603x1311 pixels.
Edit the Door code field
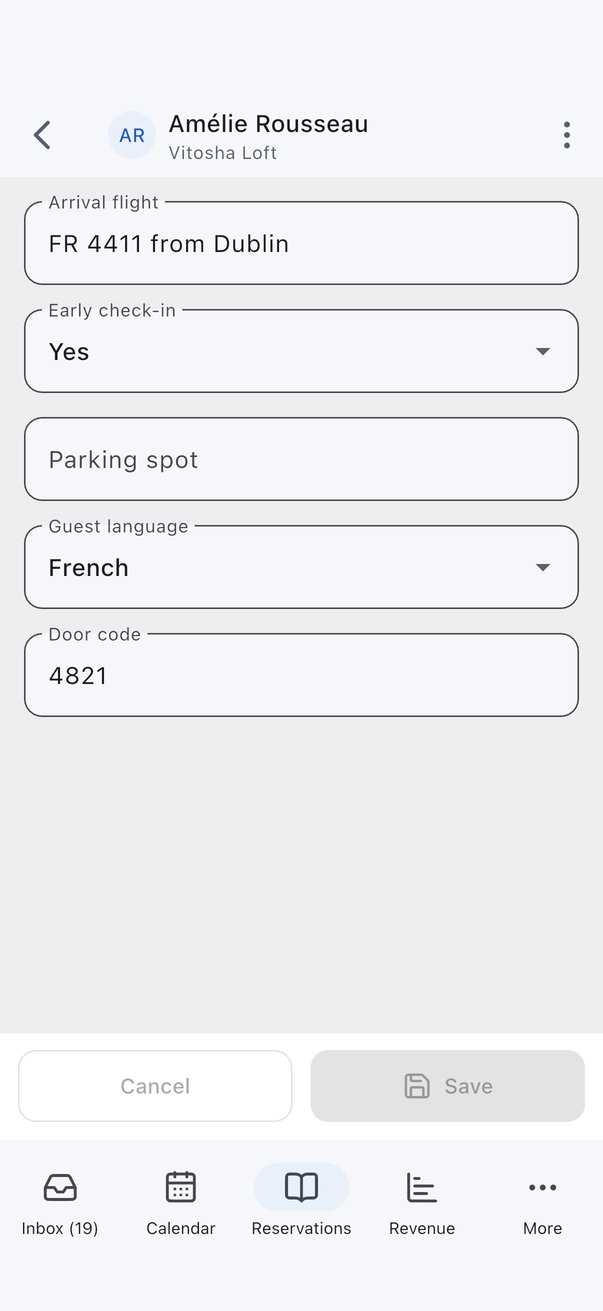[301, 675]
